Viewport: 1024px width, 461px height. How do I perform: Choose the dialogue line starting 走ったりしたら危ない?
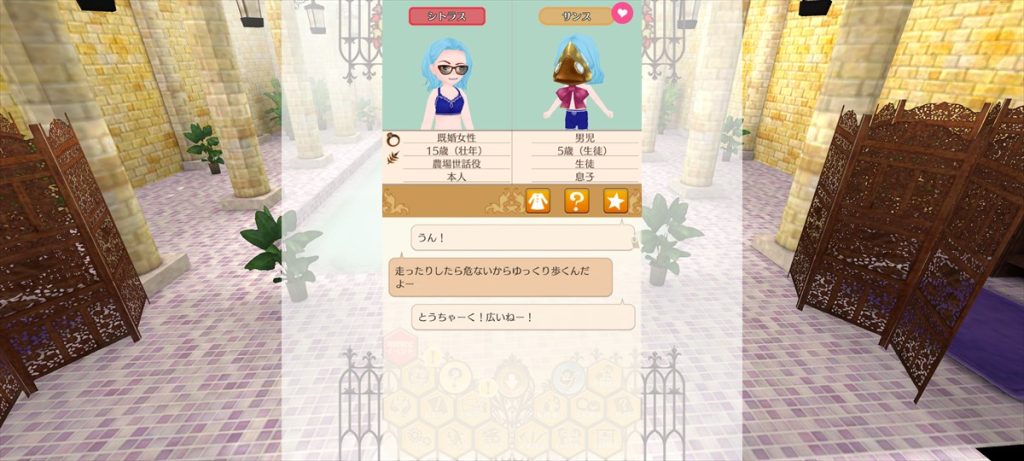500,276
